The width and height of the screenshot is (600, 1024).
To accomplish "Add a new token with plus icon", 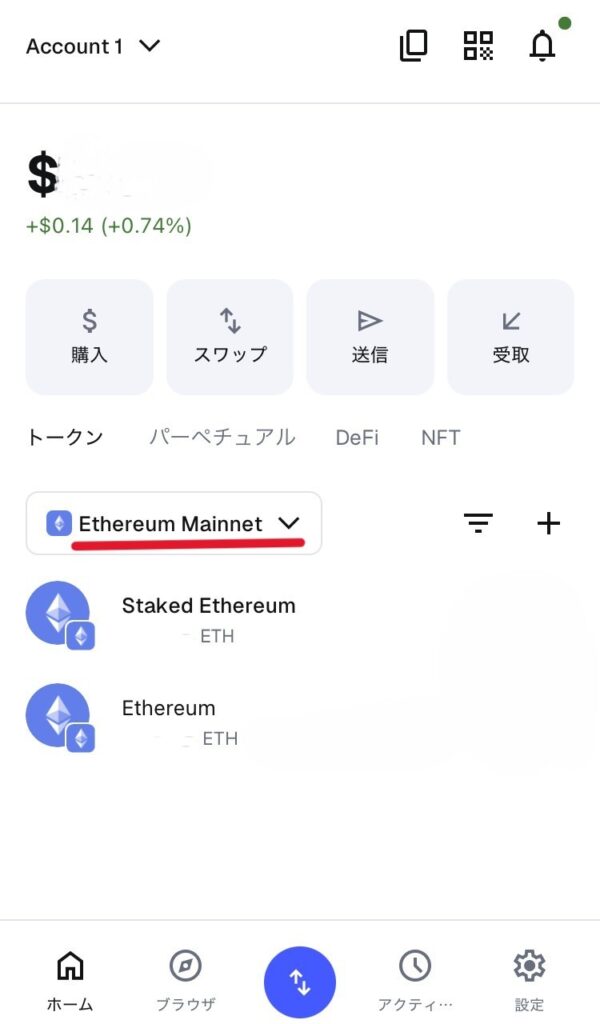I will (548, 523).
